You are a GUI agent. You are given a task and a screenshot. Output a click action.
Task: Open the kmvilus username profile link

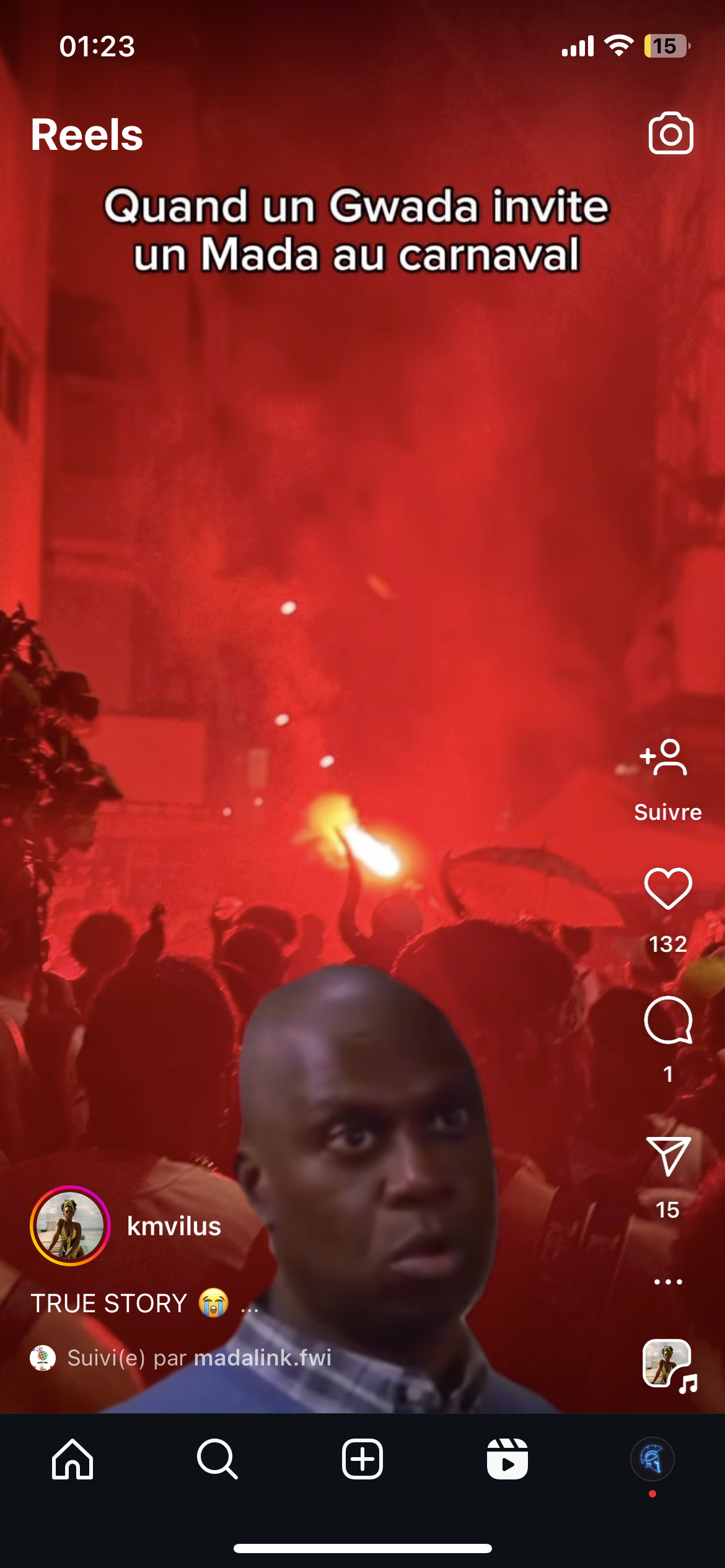pos(174,1226)
